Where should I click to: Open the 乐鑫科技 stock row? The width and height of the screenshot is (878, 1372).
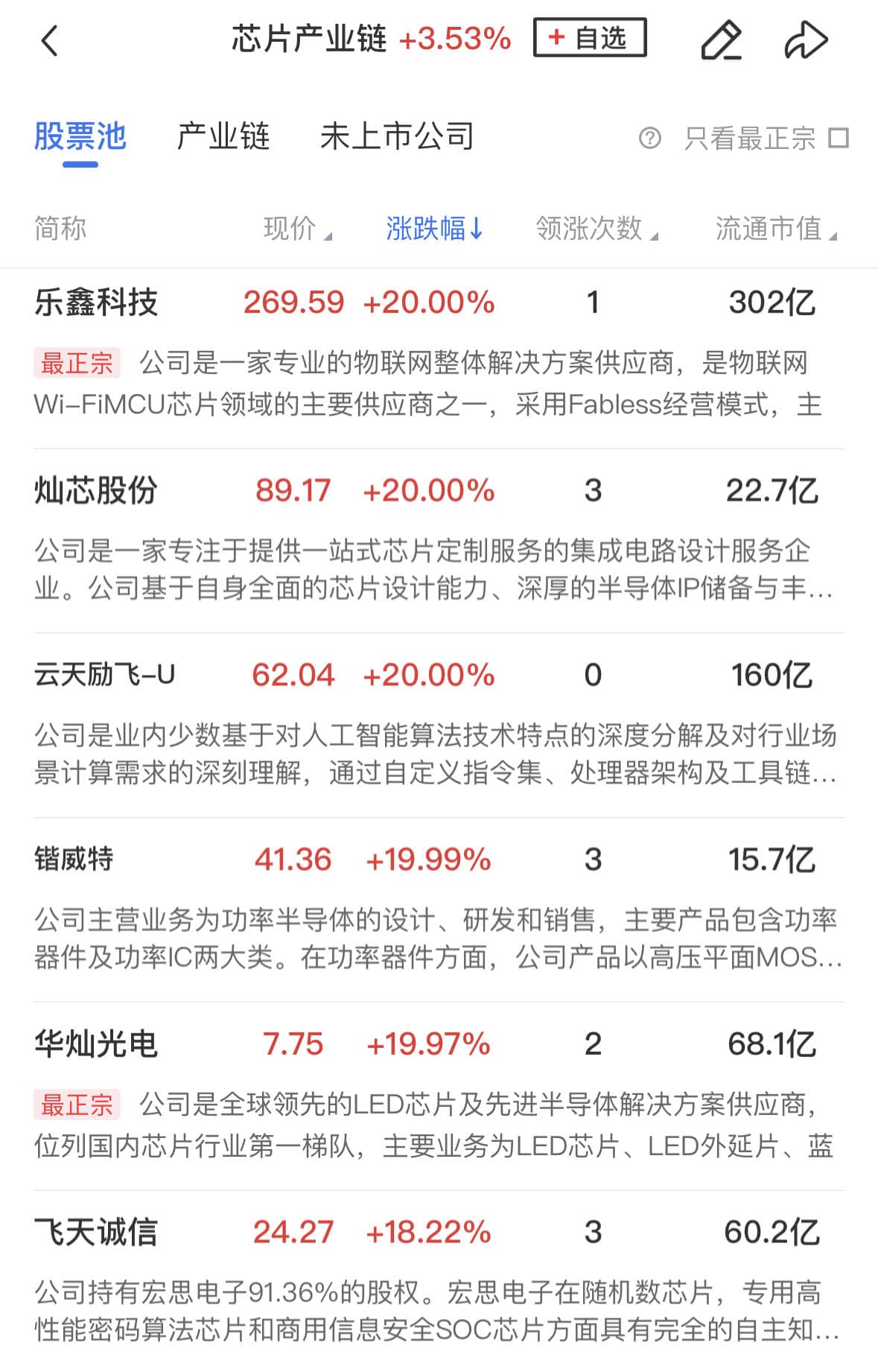coord(96,303)
